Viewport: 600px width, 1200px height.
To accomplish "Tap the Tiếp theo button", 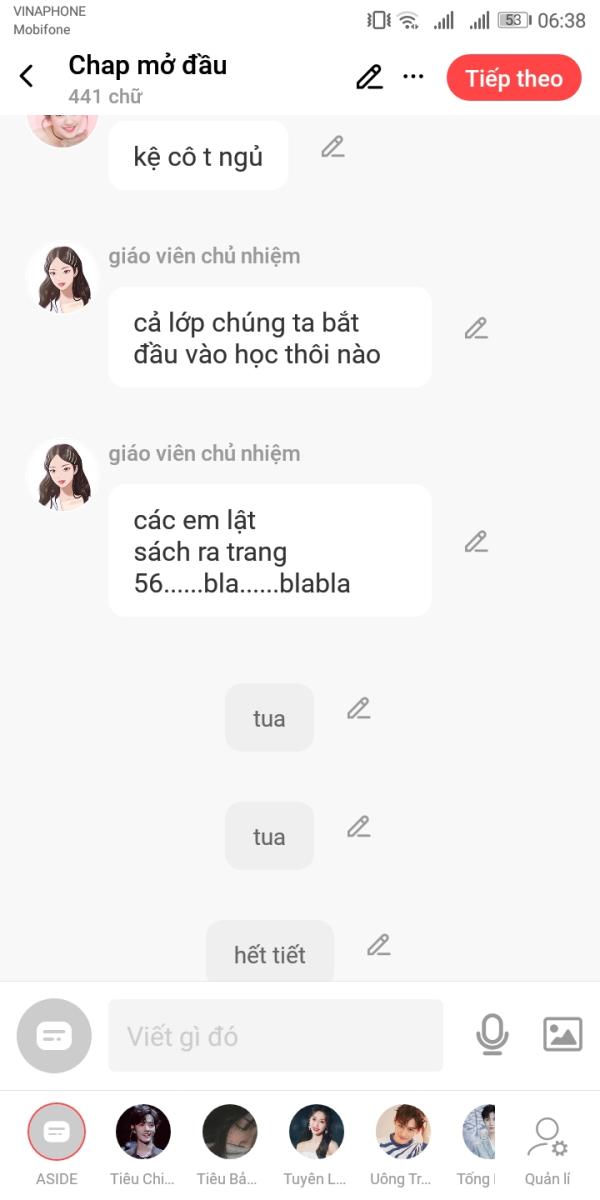I will [x=514, y=78].
